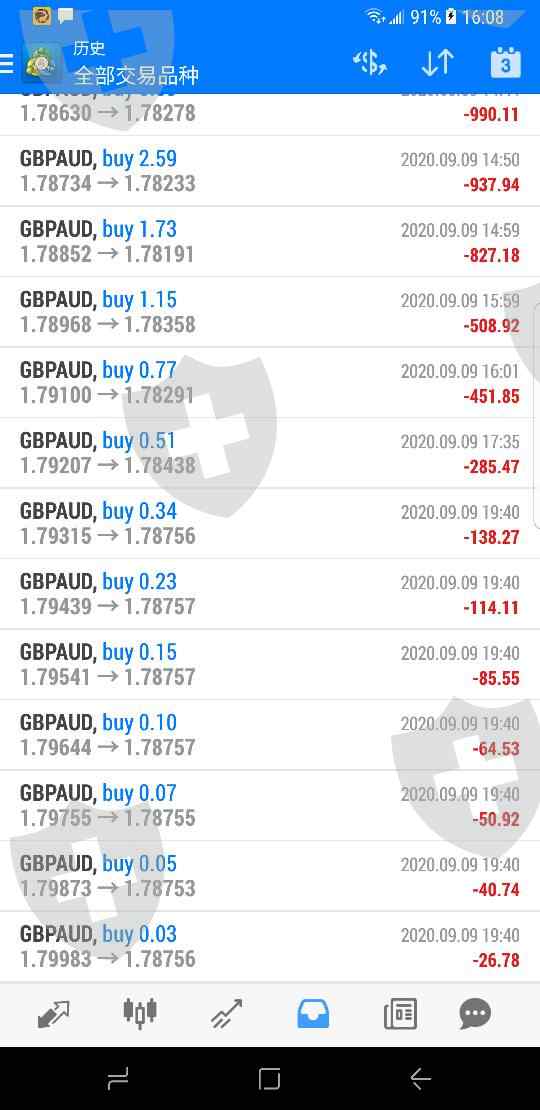Viewport: 540px width, 1110px height.
Task: Switch to the Trade tab
Action: tap(226, 1014)
